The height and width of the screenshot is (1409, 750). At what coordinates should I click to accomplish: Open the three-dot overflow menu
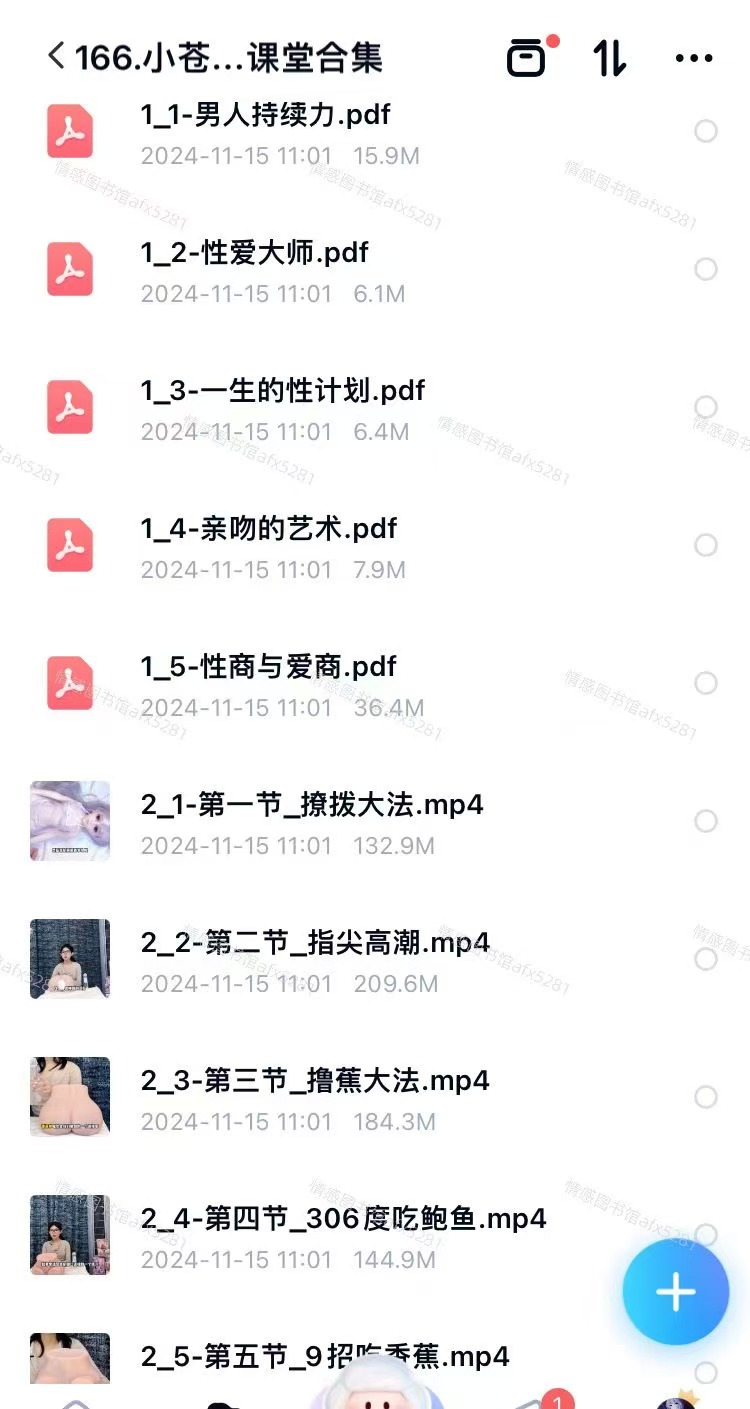coord(694,57)
